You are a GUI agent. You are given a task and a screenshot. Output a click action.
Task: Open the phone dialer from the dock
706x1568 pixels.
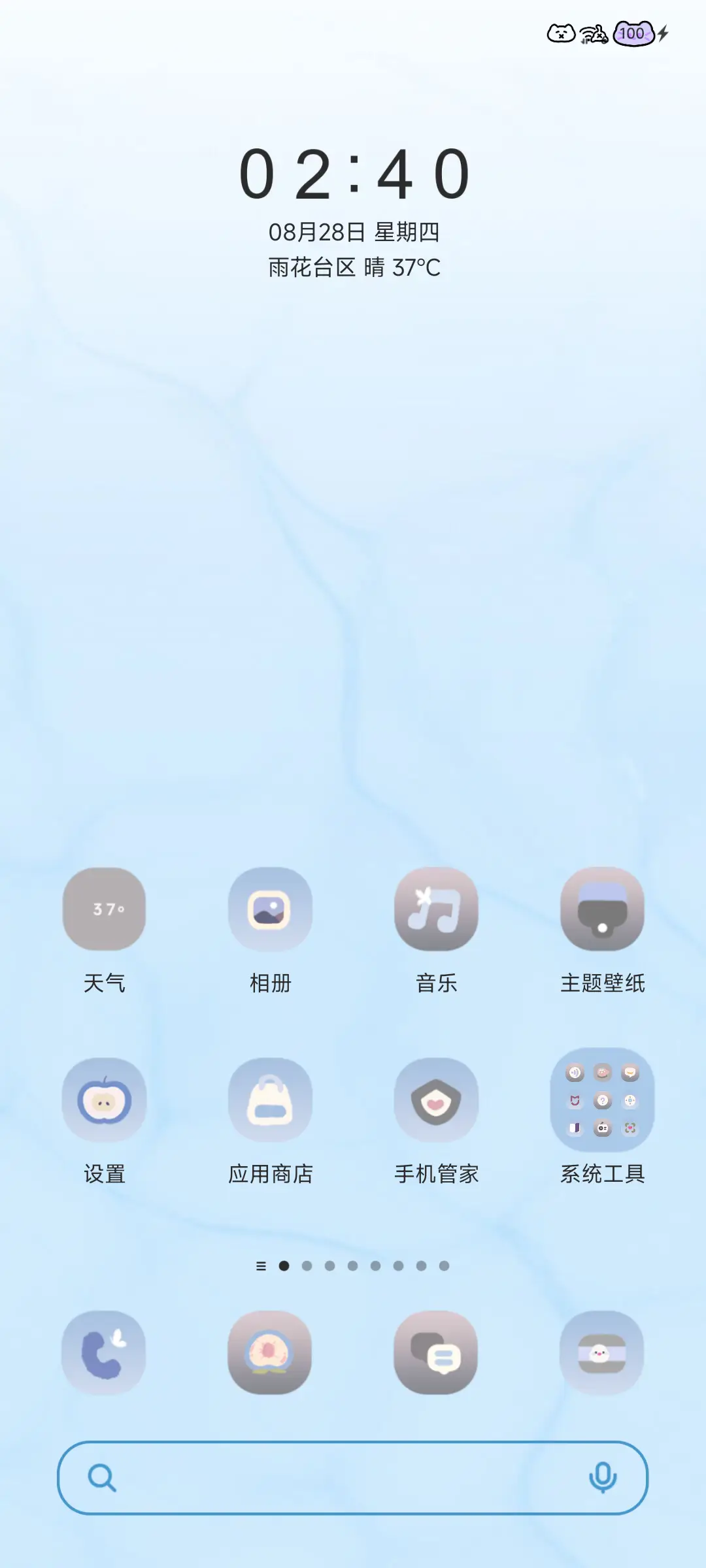click(103, 1352)
